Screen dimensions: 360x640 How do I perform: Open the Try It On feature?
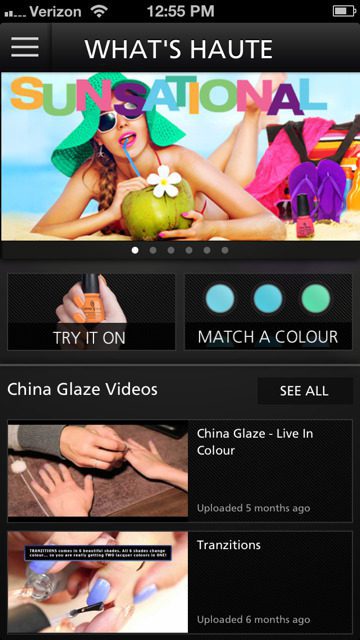tap(91, 311)
